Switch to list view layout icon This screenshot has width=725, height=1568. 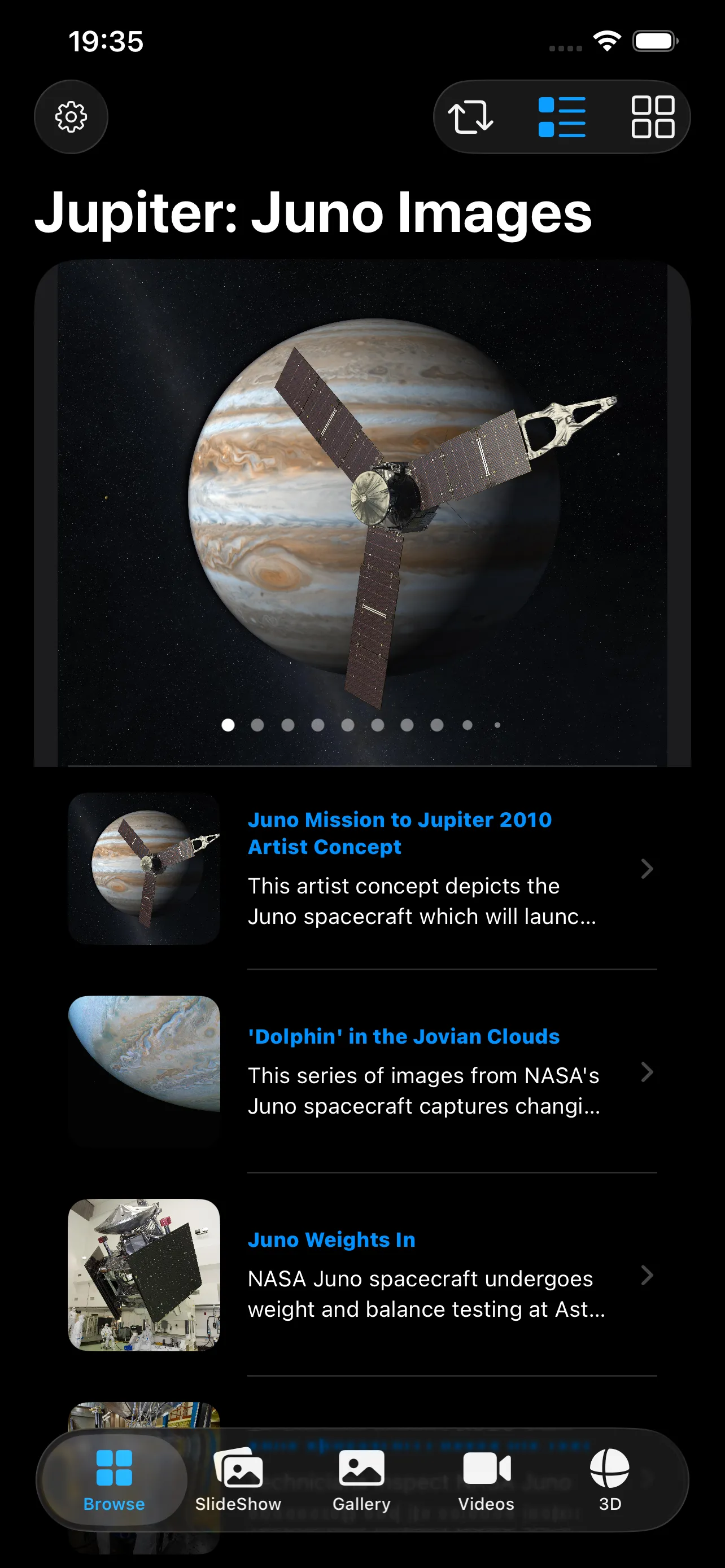pyautogui.click(x=561, y=117)
